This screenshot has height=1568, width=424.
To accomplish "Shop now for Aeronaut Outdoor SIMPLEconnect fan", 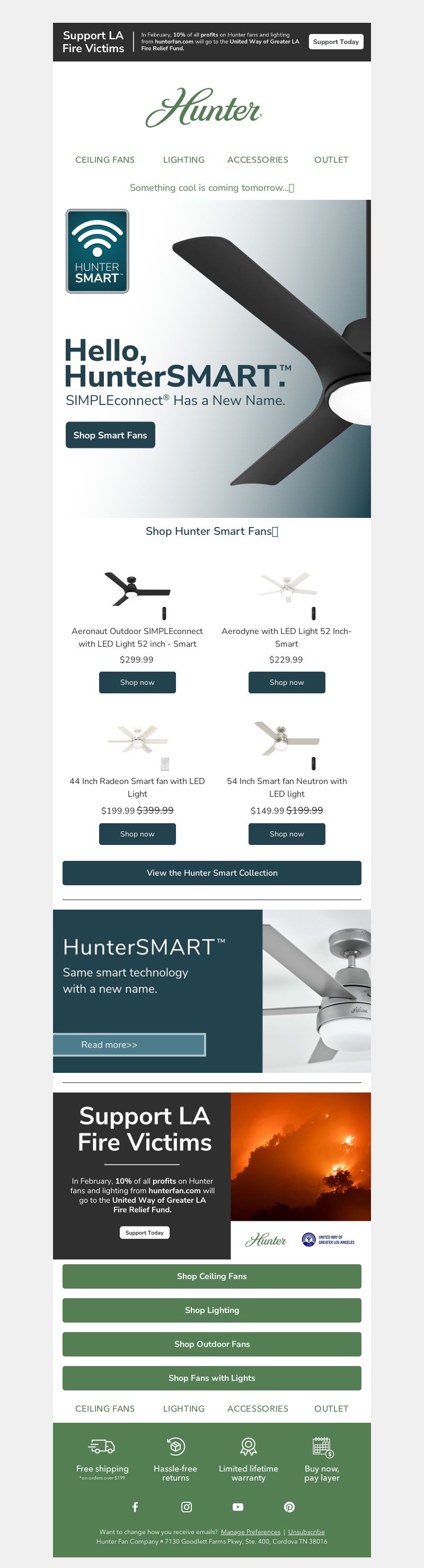I will [x=137, y=682].
